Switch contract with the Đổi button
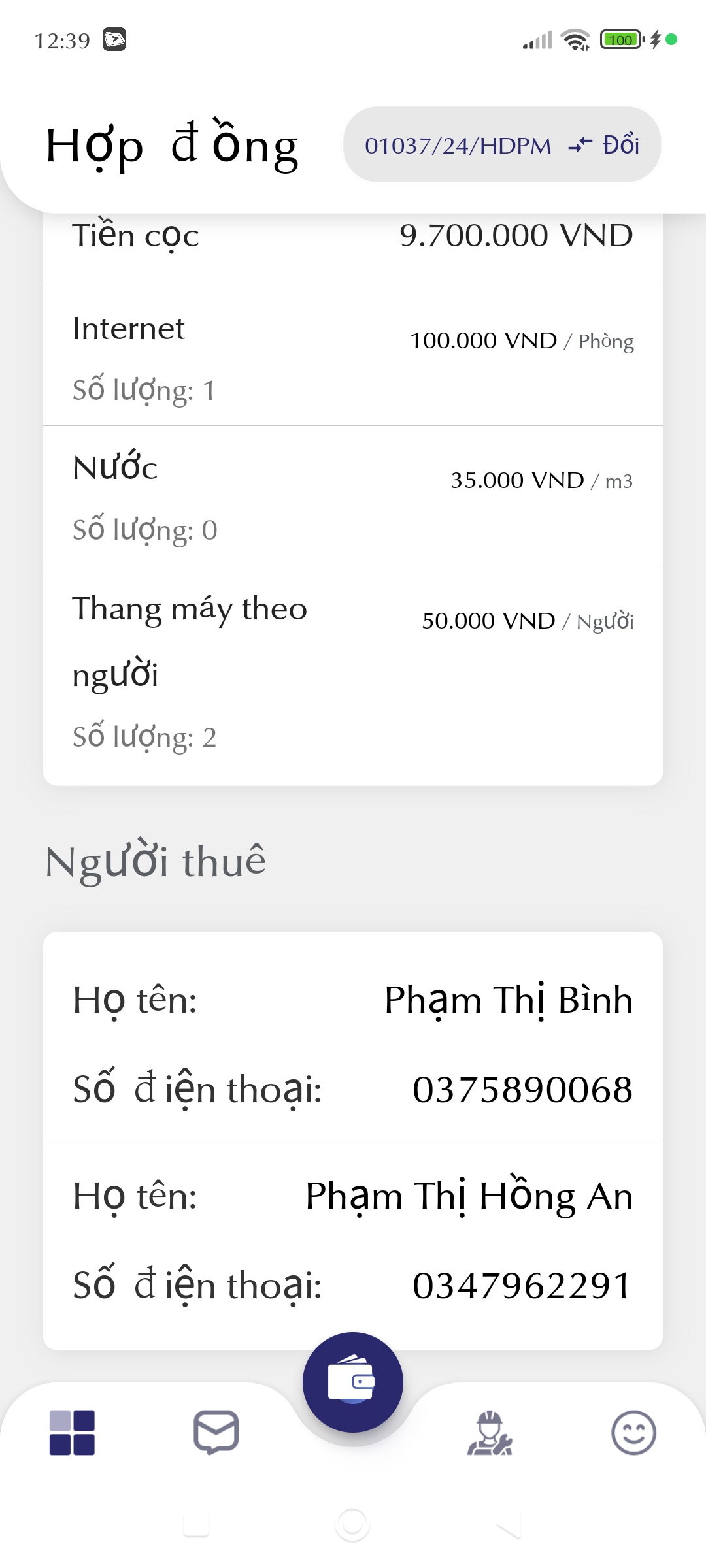This screenshot has height=1568, width=706. [605, 145]
